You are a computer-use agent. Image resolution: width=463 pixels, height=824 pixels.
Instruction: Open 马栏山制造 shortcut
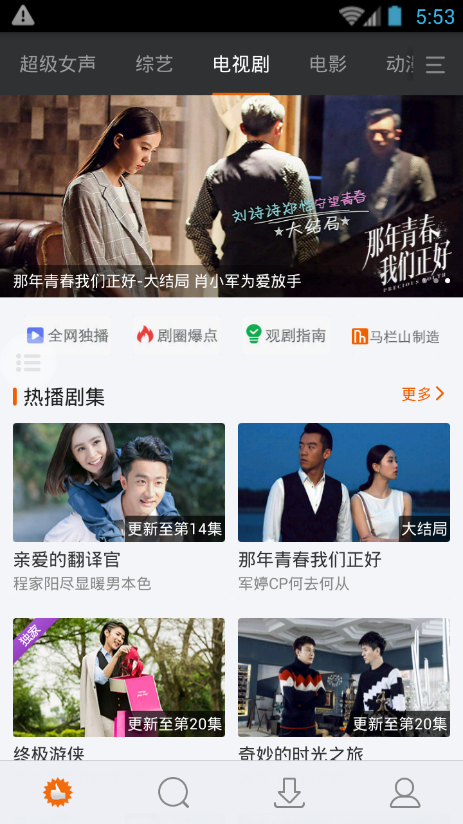click(396, 336)
